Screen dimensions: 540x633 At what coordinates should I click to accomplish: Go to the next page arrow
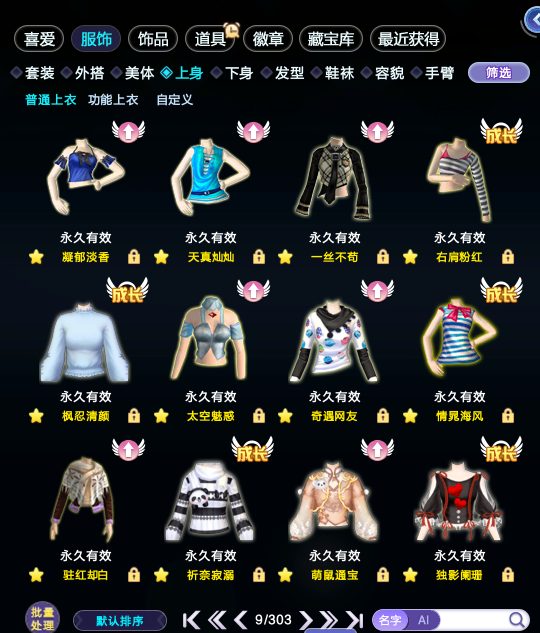tap(306, 620)
